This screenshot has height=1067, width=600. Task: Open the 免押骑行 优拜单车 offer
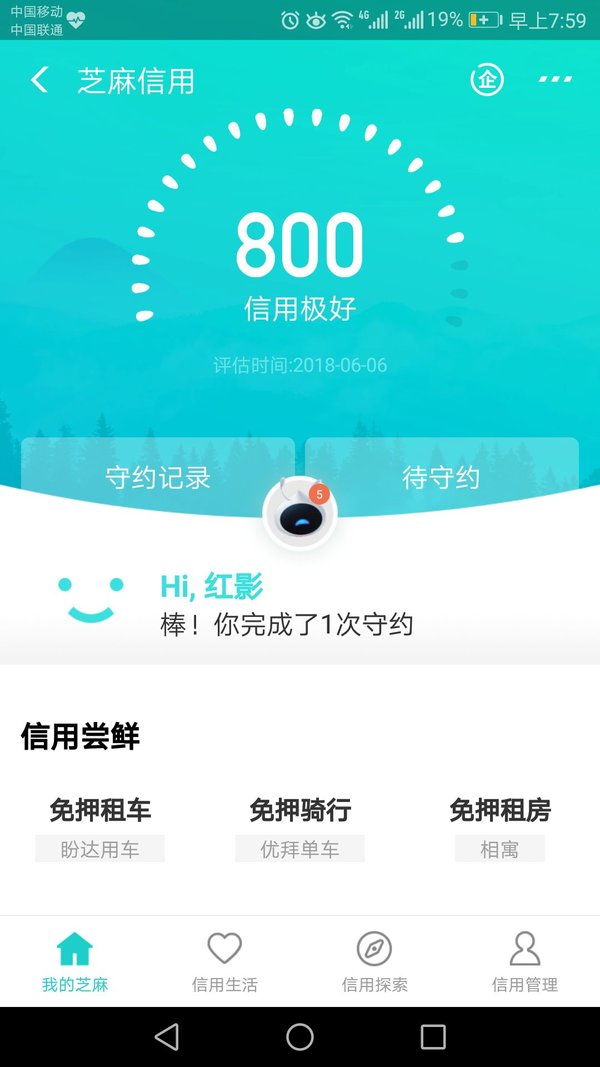click(300, 828)
